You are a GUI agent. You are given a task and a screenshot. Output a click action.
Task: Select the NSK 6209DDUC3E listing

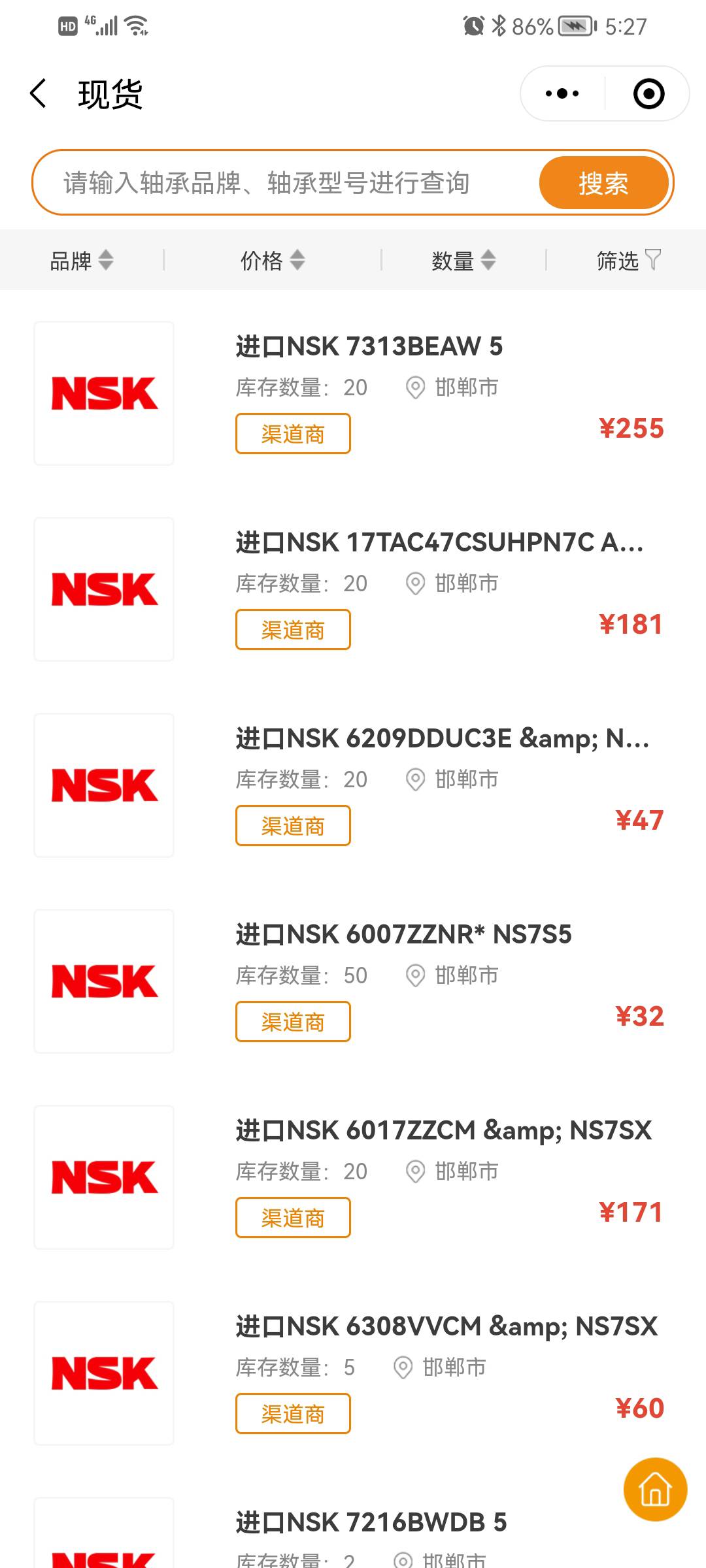coord(442,738)
